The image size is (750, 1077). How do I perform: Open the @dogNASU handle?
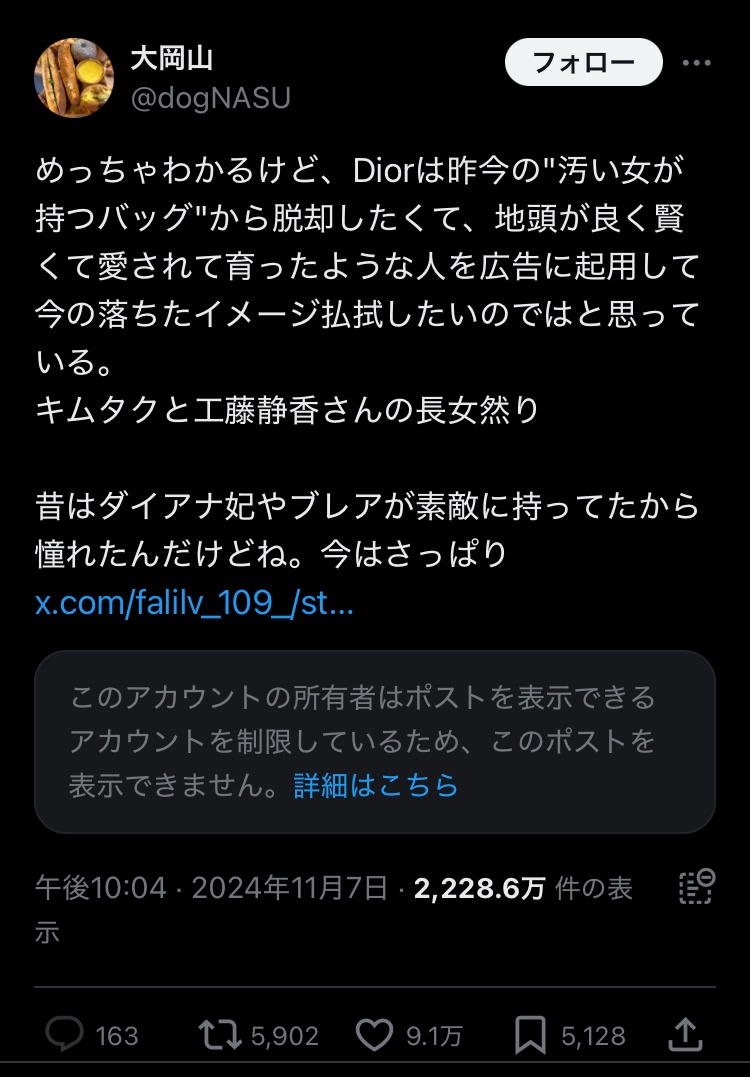point(210,98)
